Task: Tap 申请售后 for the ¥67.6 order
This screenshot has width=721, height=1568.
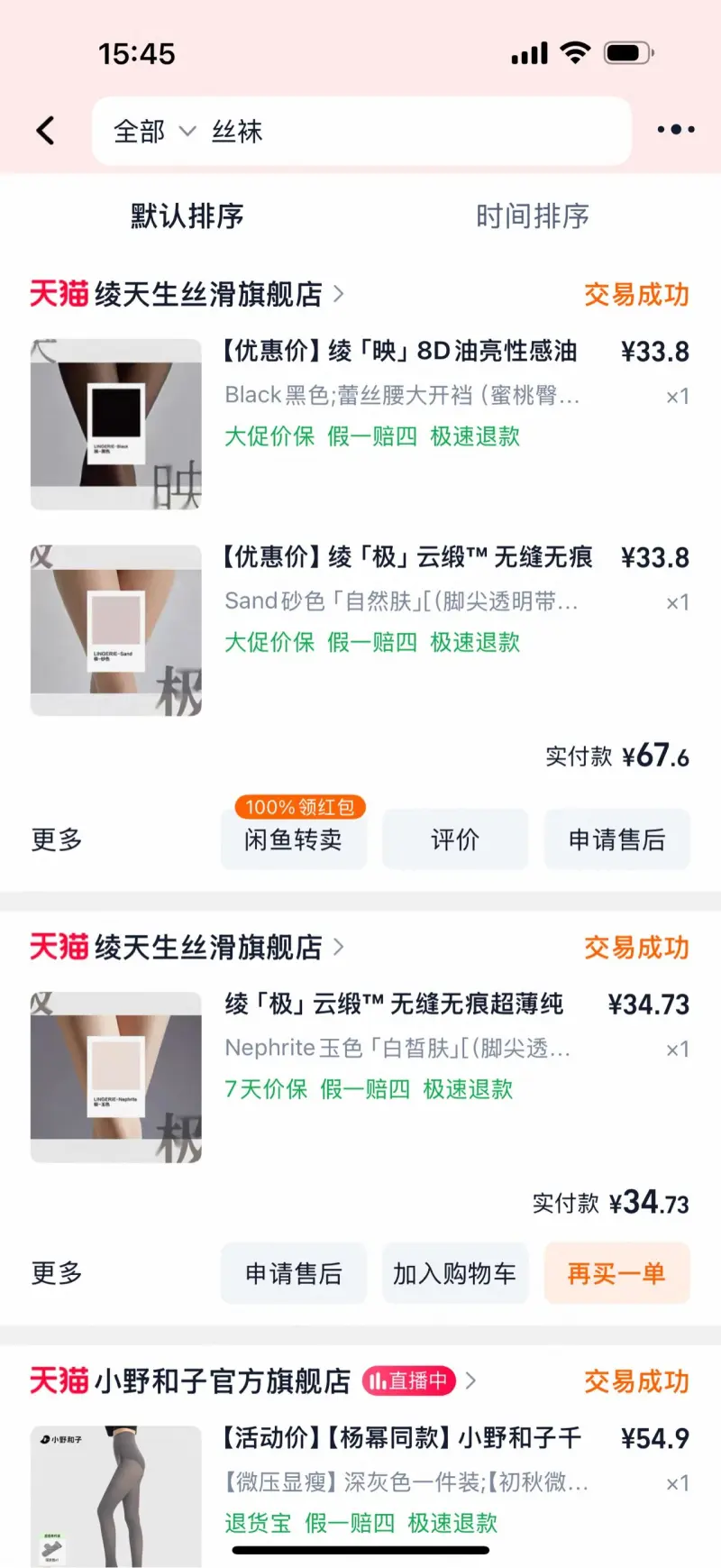Action: point(616,839)
